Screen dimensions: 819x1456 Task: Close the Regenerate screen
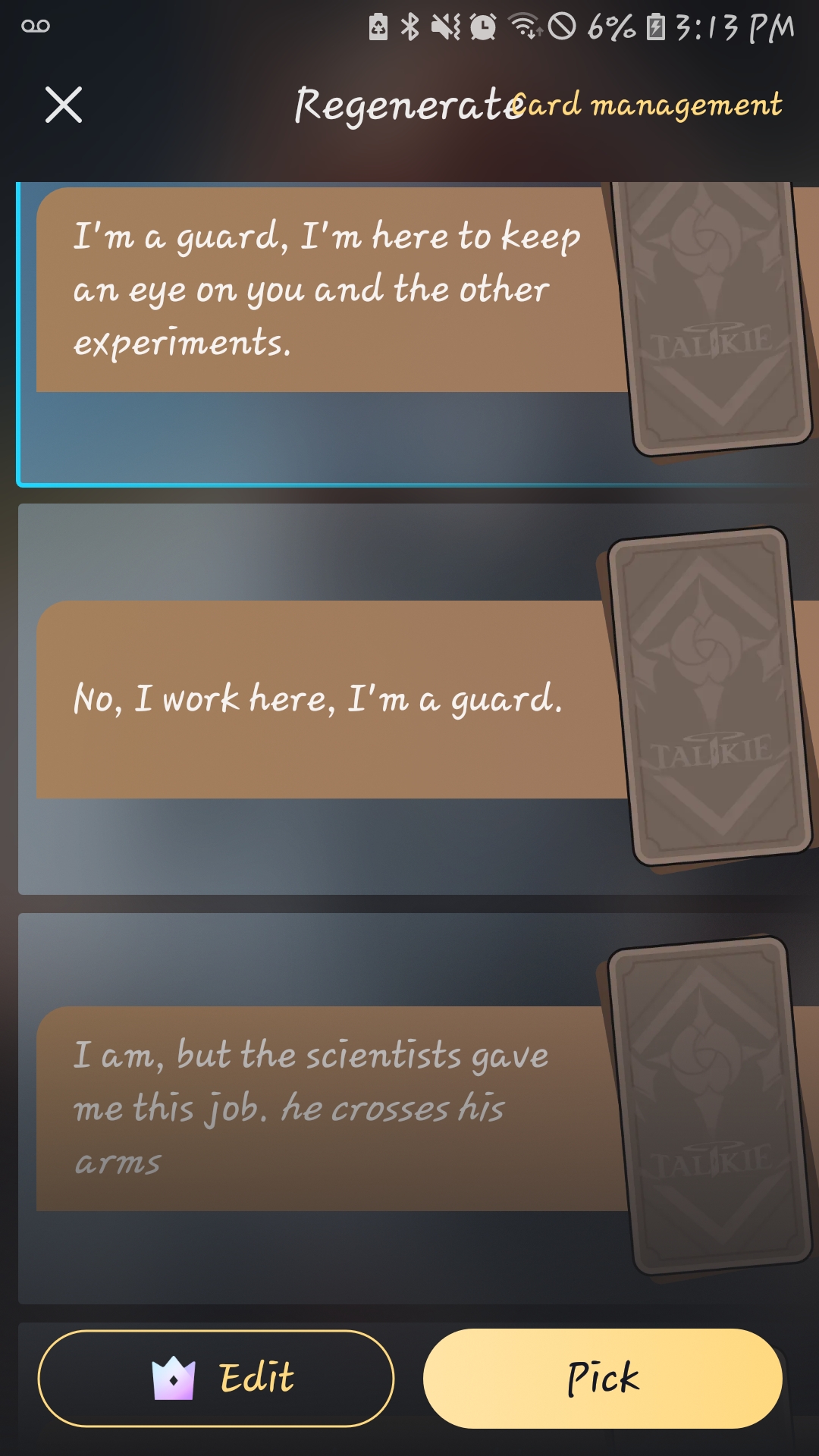coord(64,105)
